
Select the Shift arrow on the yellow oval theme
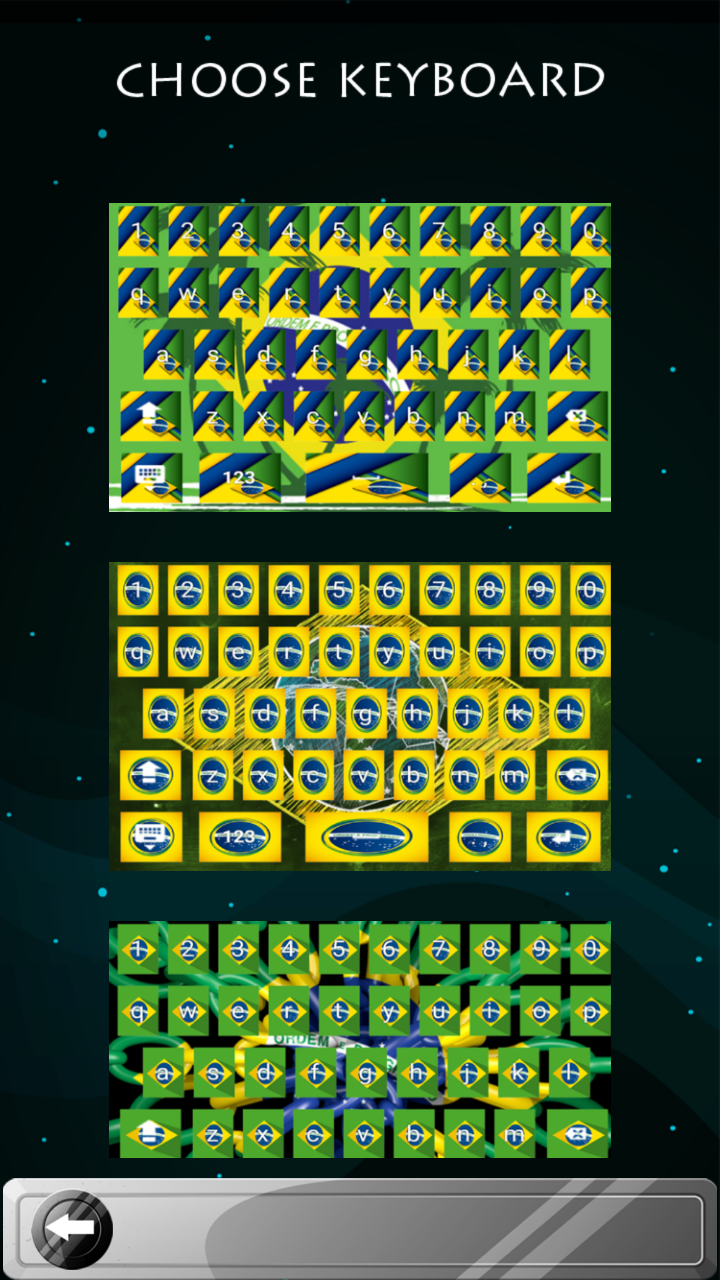click(150, 770)
